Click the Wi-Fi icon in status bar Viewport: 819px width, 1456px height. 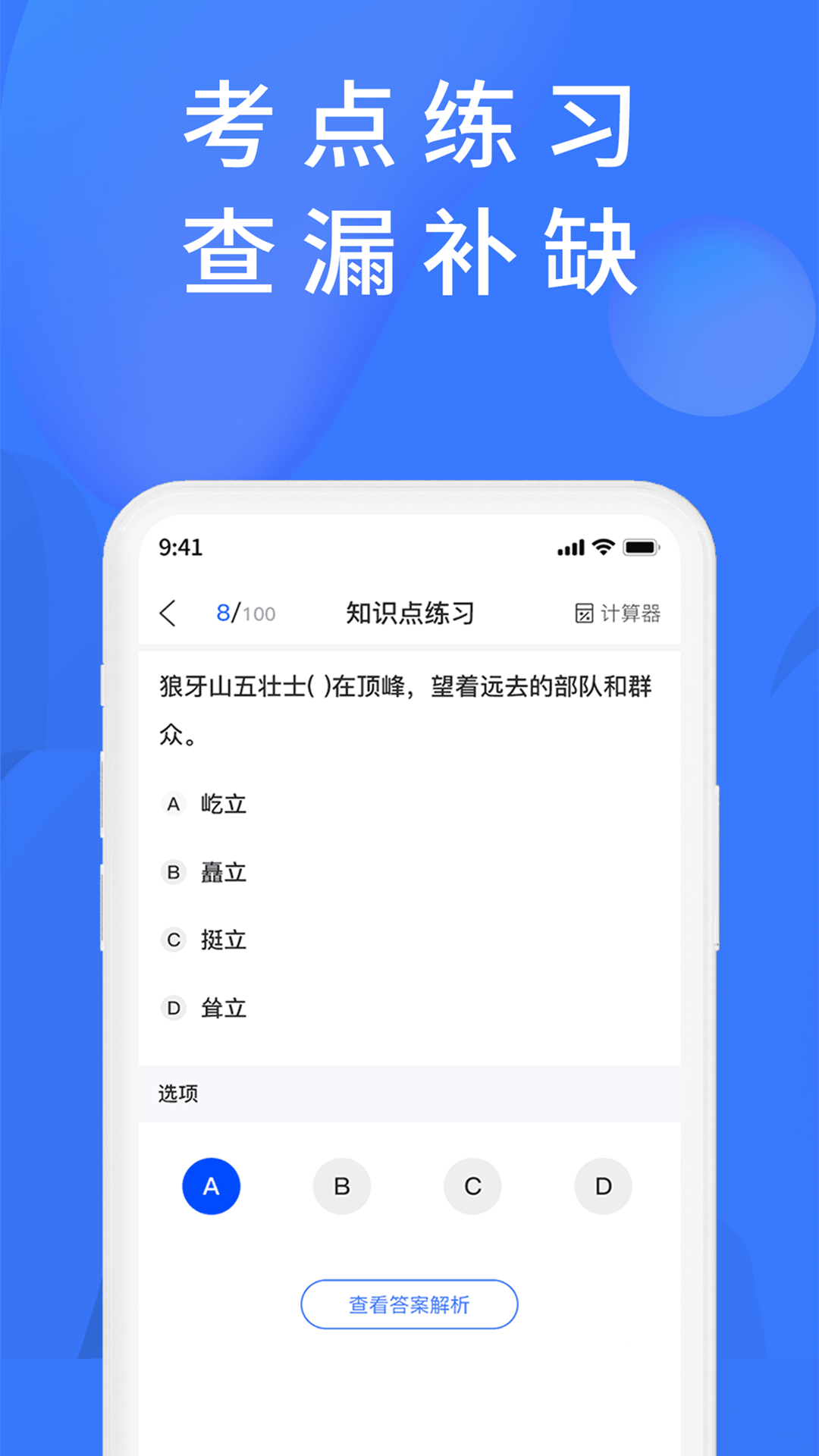click(603, 548)
